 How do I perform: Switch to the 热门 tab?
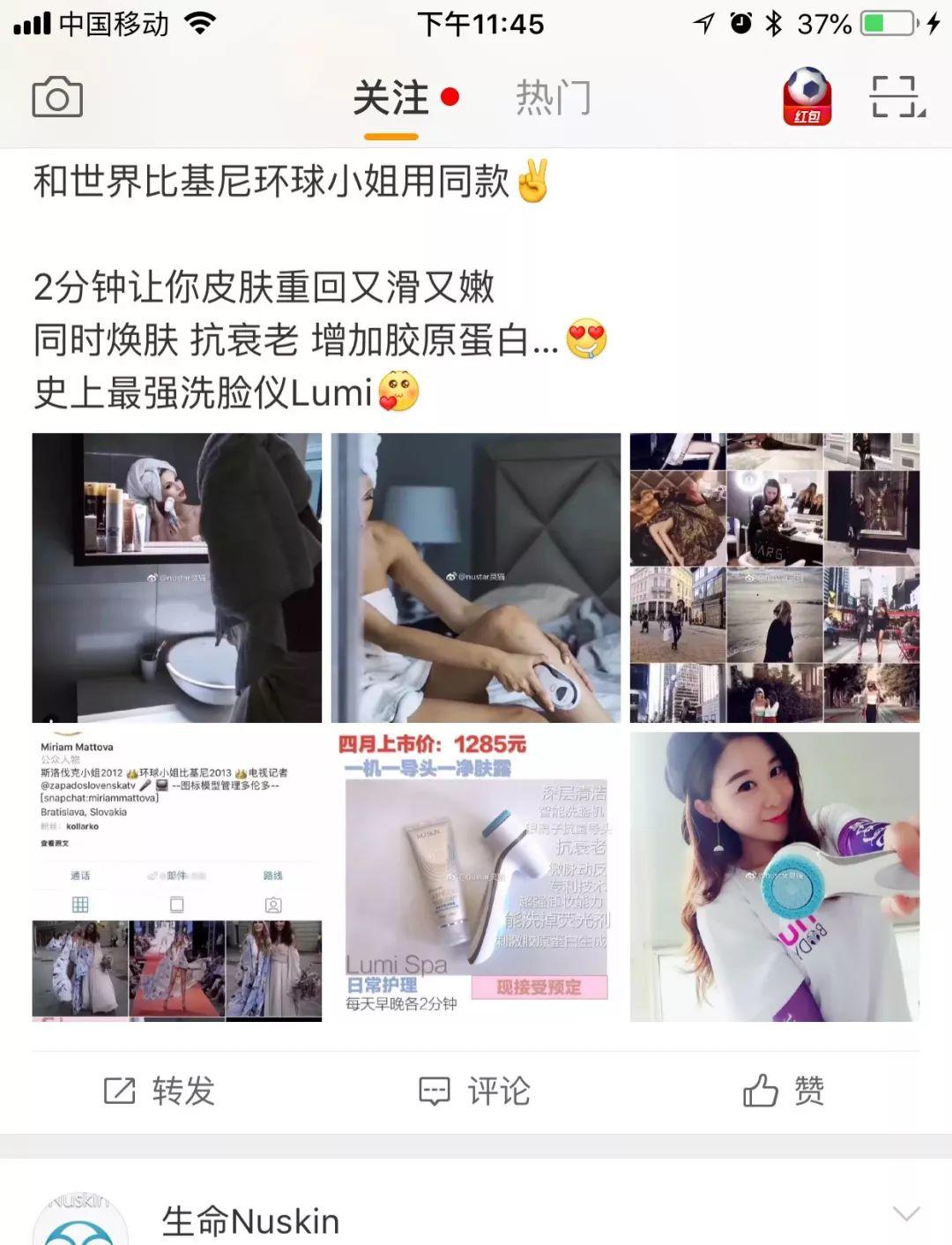553,98
